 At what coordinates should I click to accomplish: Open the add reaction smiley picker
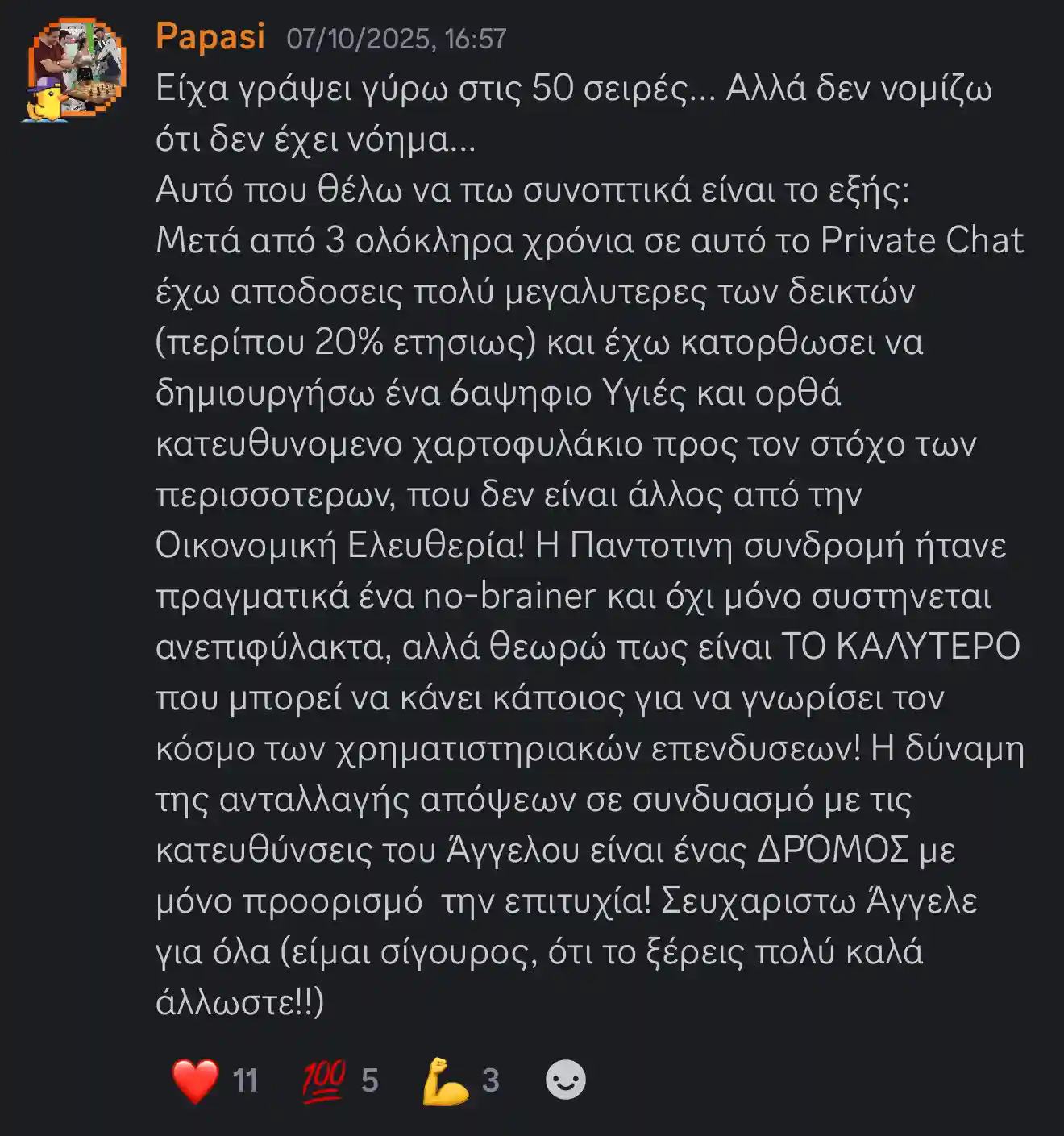click(x=565, y=1080)
